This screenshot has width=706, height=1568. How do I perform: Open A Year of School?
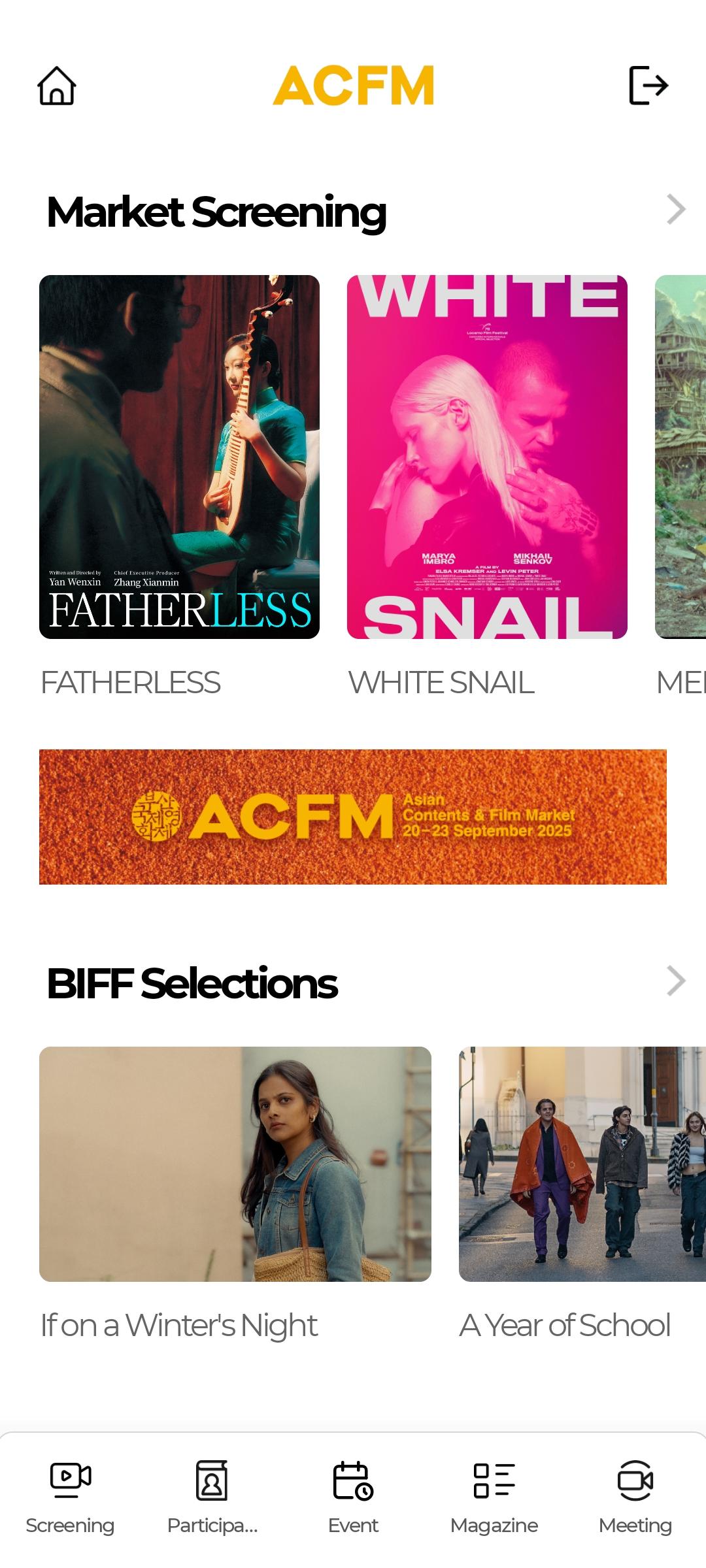(582, 1164)
